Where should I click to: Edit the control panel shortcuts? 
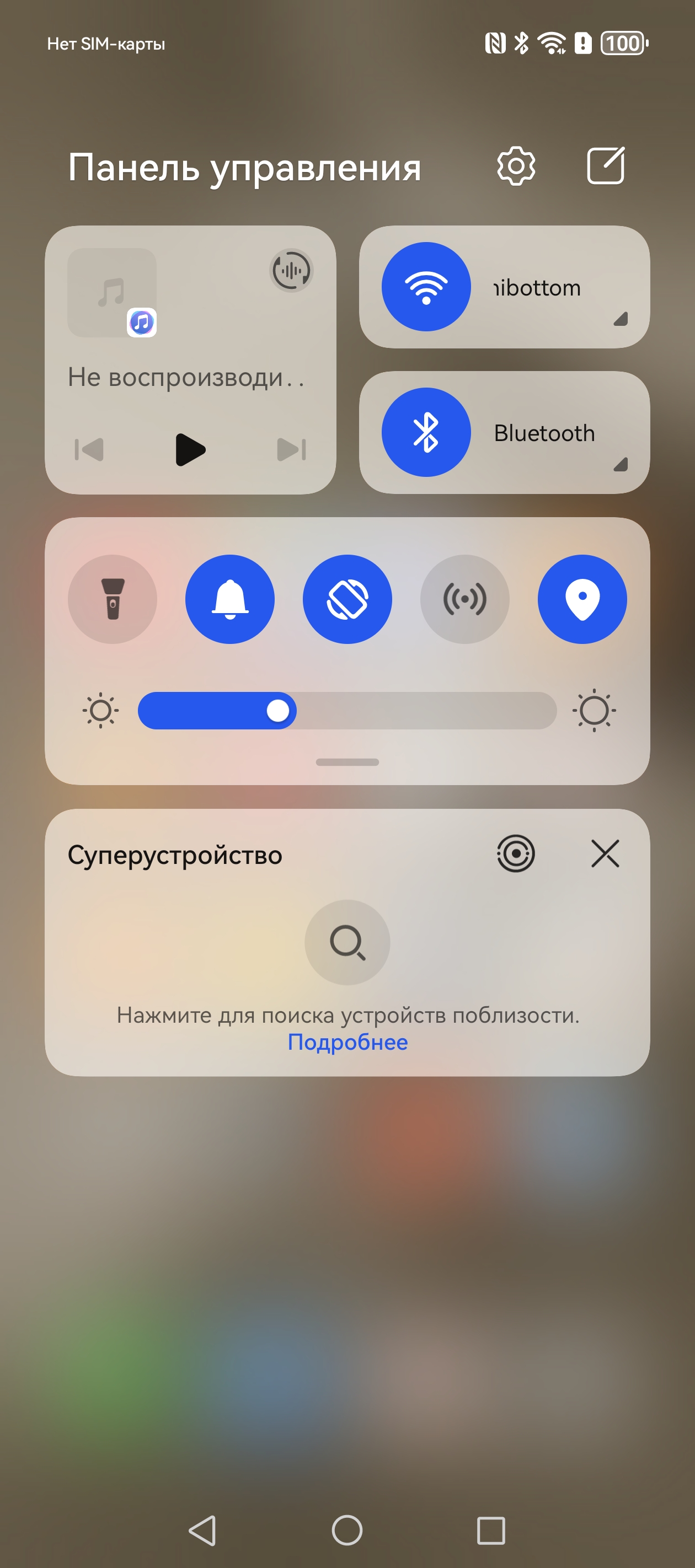point(606,165)
